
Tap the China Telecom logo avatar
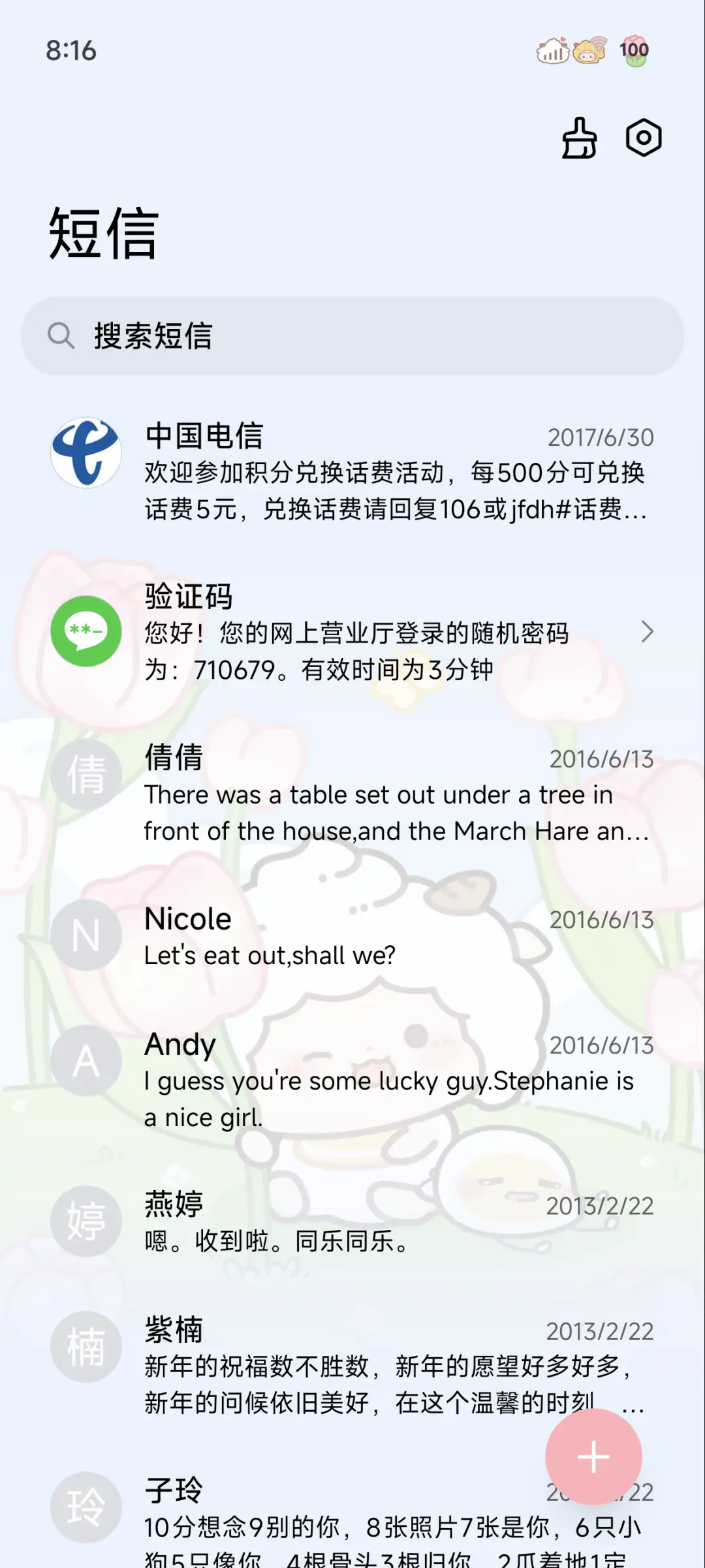[86, 453]
